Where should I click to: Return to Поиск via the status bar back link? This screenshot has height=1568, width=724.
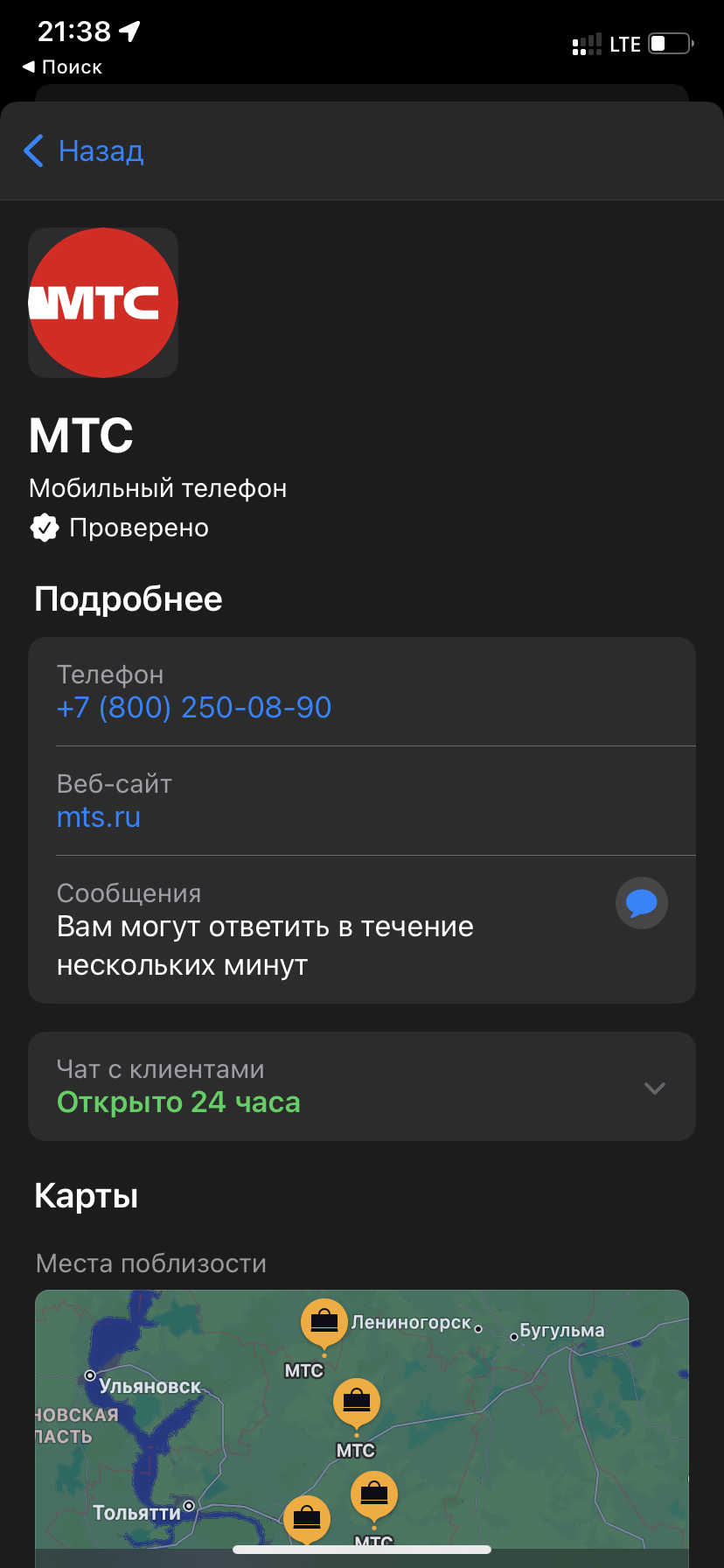(x=62, y=67)
